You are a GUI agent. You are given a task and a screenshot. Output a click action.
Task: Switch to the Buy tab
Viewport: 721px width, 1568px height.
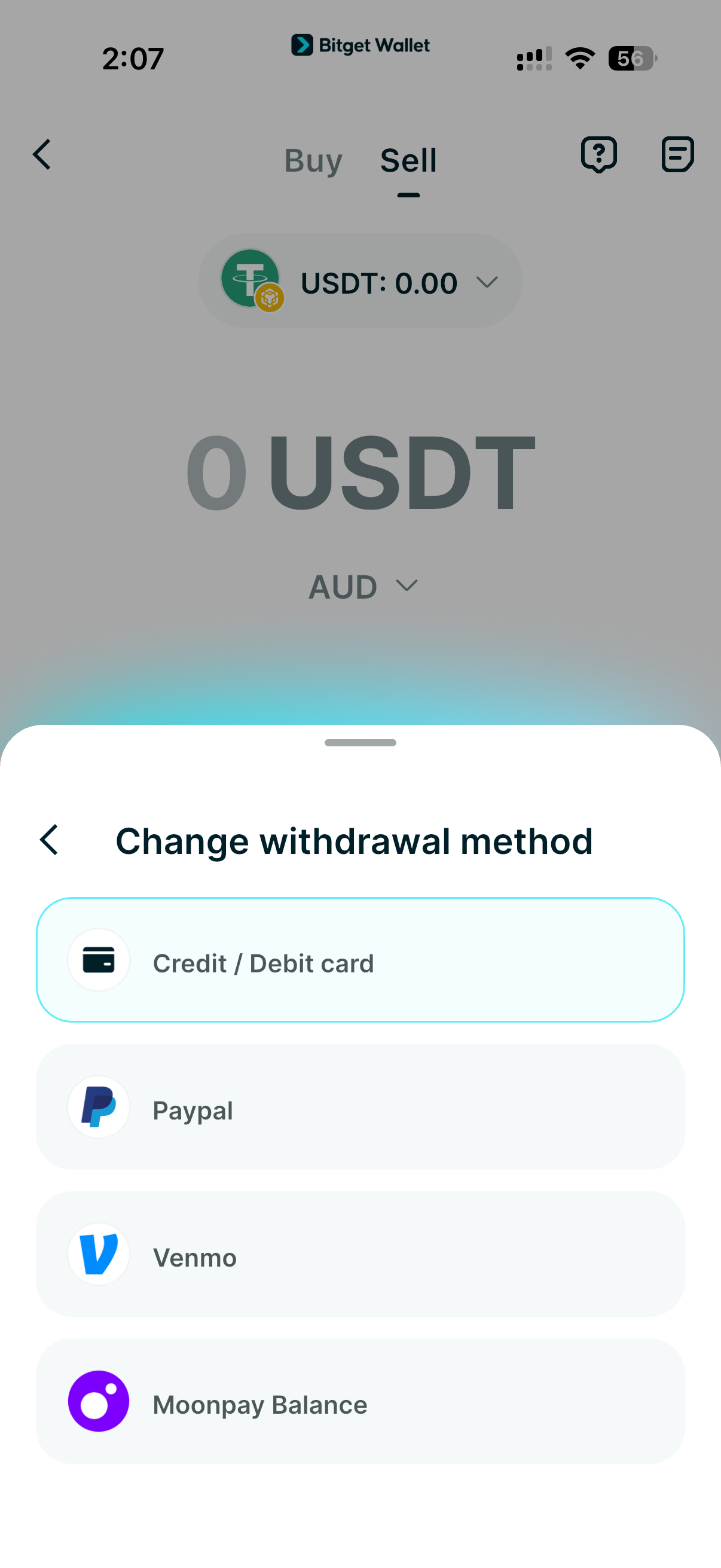[x=312, y=161]
